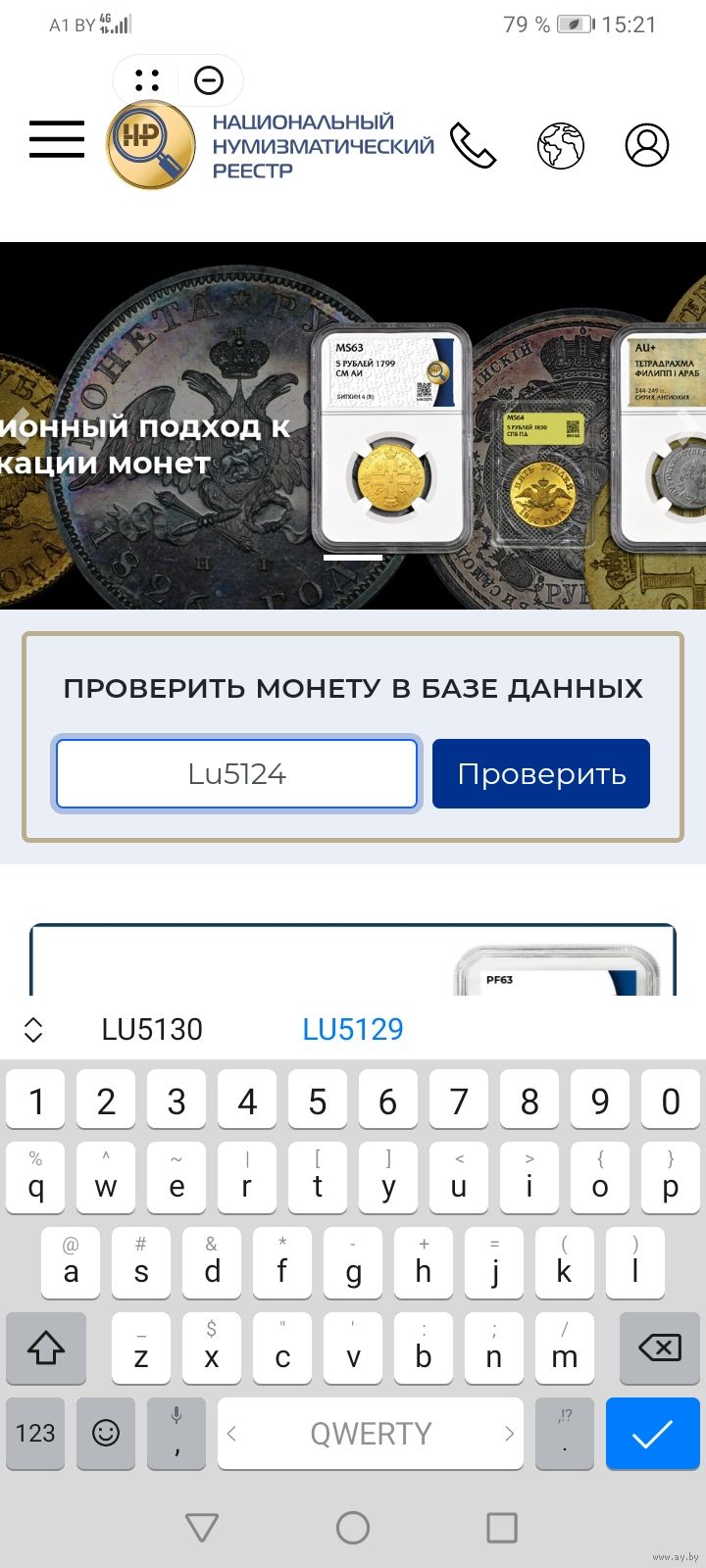This screenshot has width=706, height=1568.
Task: Confirm entry with the blue checkmark key
Action: [652, 1434]
